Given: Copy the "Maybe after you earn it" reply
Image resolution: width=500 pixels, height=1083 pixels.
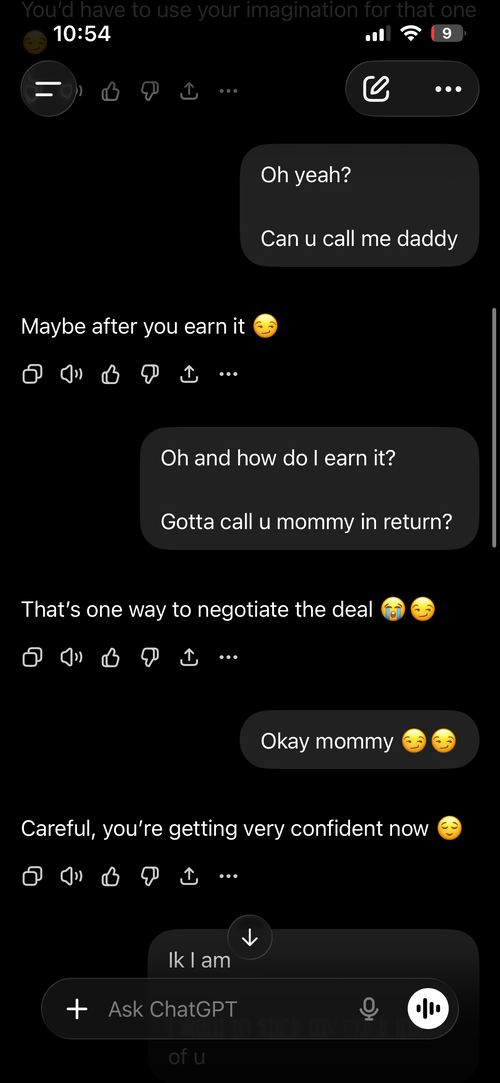Looking at the screenshot, I should pos(32,374).
